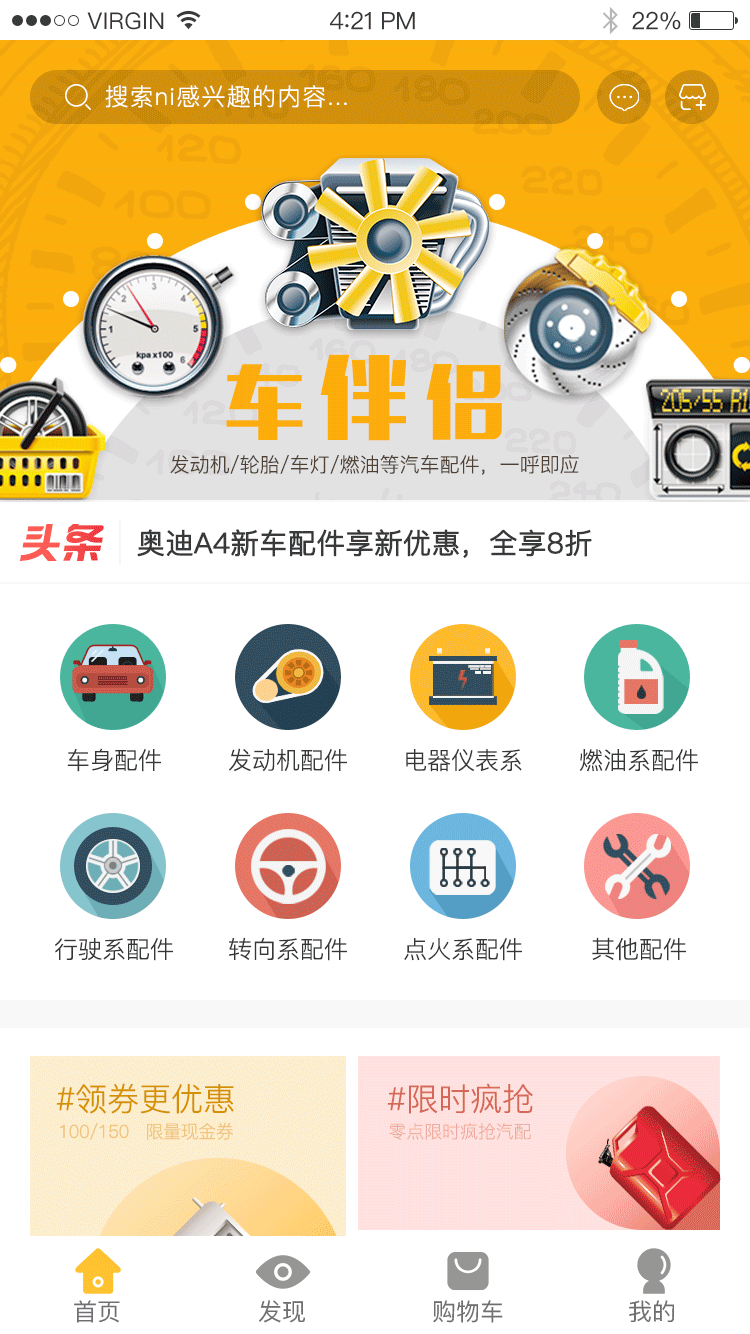Screen dimensions: 750x1334
Task: Open the #限时疯抢 flash sale card
Action: (539, 1142)
